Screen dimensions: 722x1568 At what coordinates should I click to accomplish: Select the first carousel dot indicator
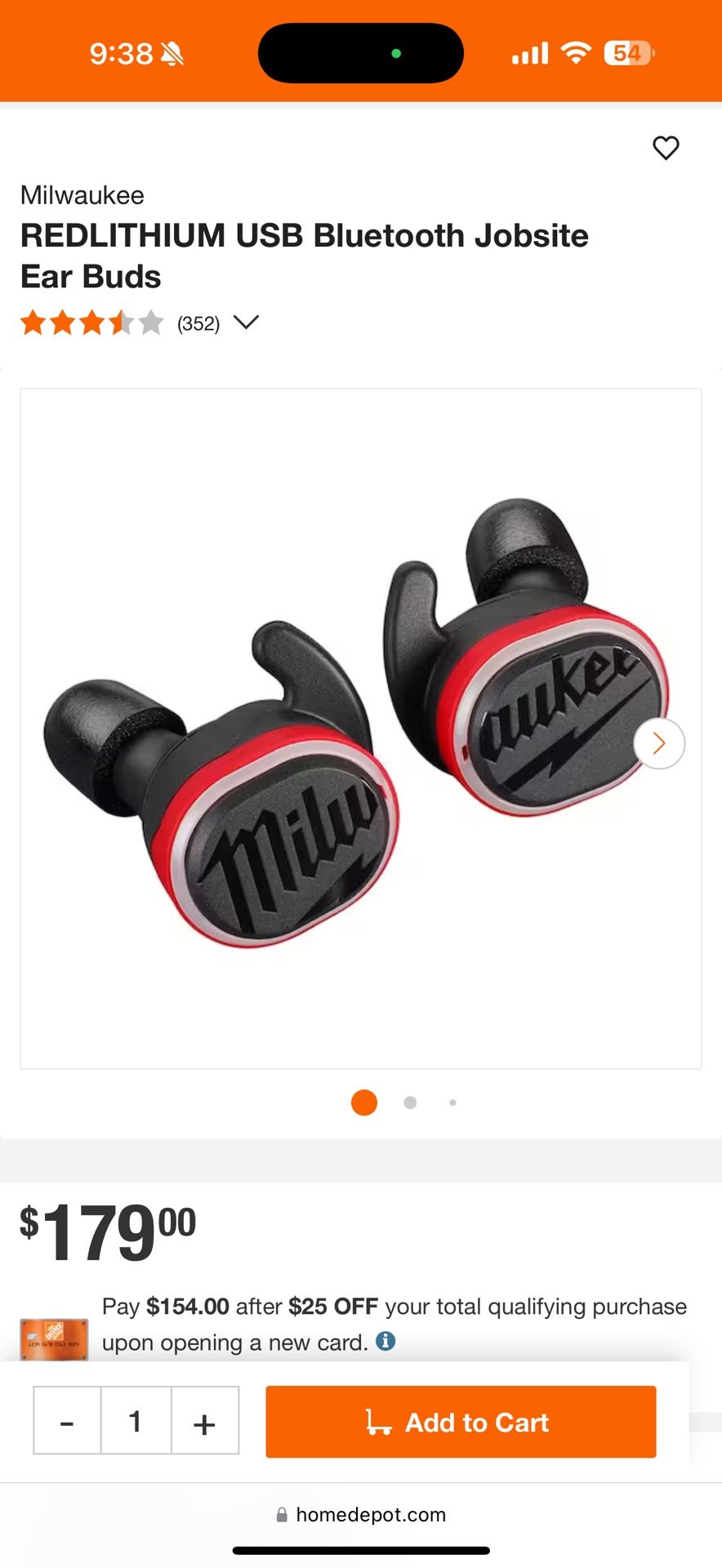pyautogui.click(x=363, y=1102)
